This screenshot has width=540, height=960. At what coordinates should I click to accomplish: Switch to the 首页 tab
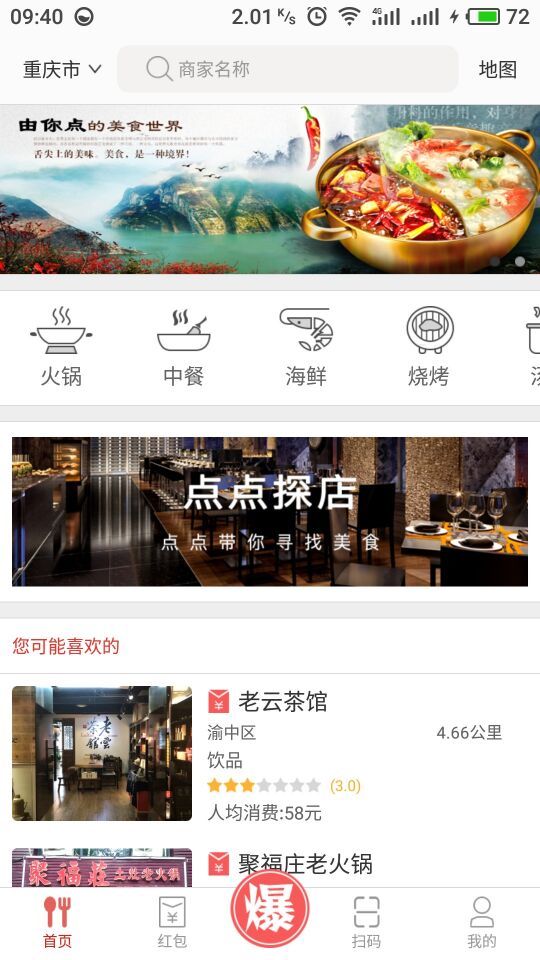tap(58, 922)
